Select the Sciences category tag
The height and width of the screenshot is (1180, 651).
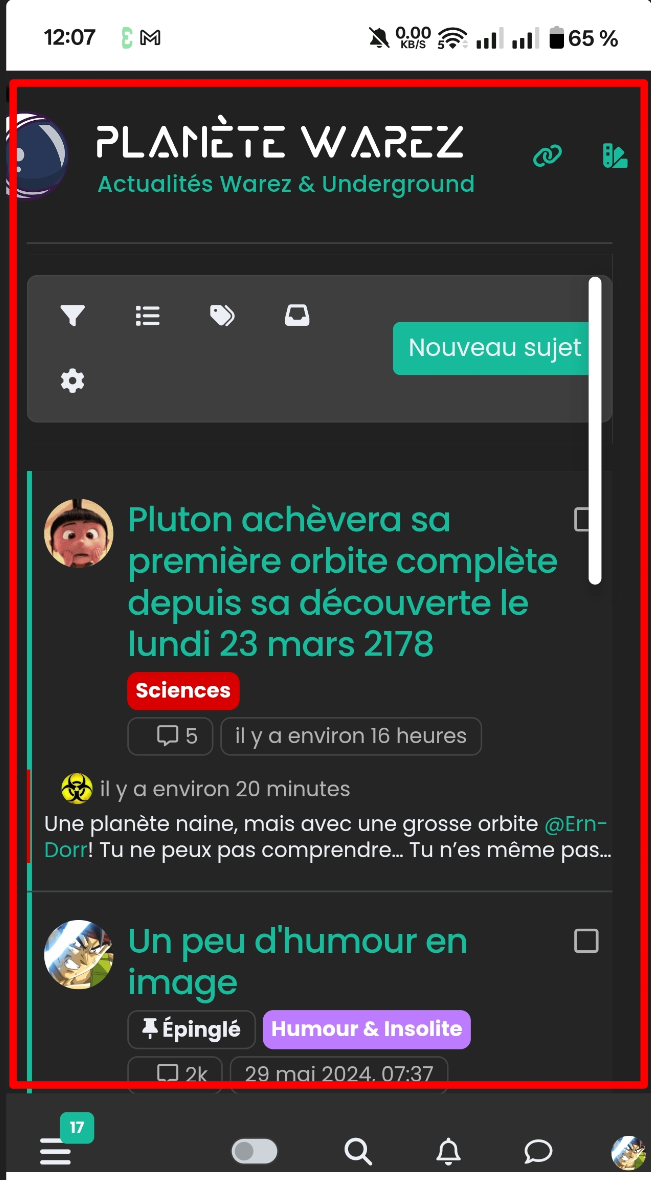point(183,690)
